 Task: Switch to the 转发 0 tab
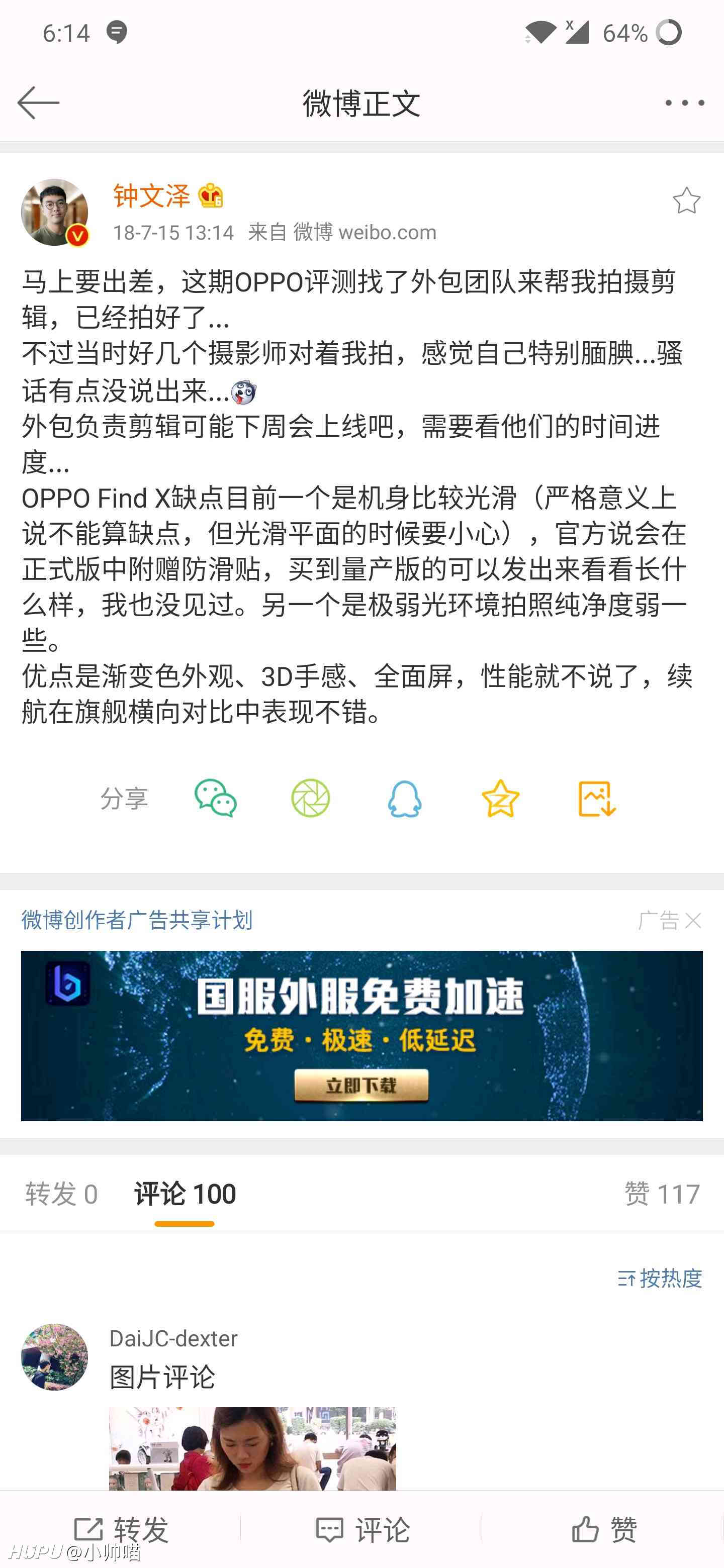coord(61,1194)
